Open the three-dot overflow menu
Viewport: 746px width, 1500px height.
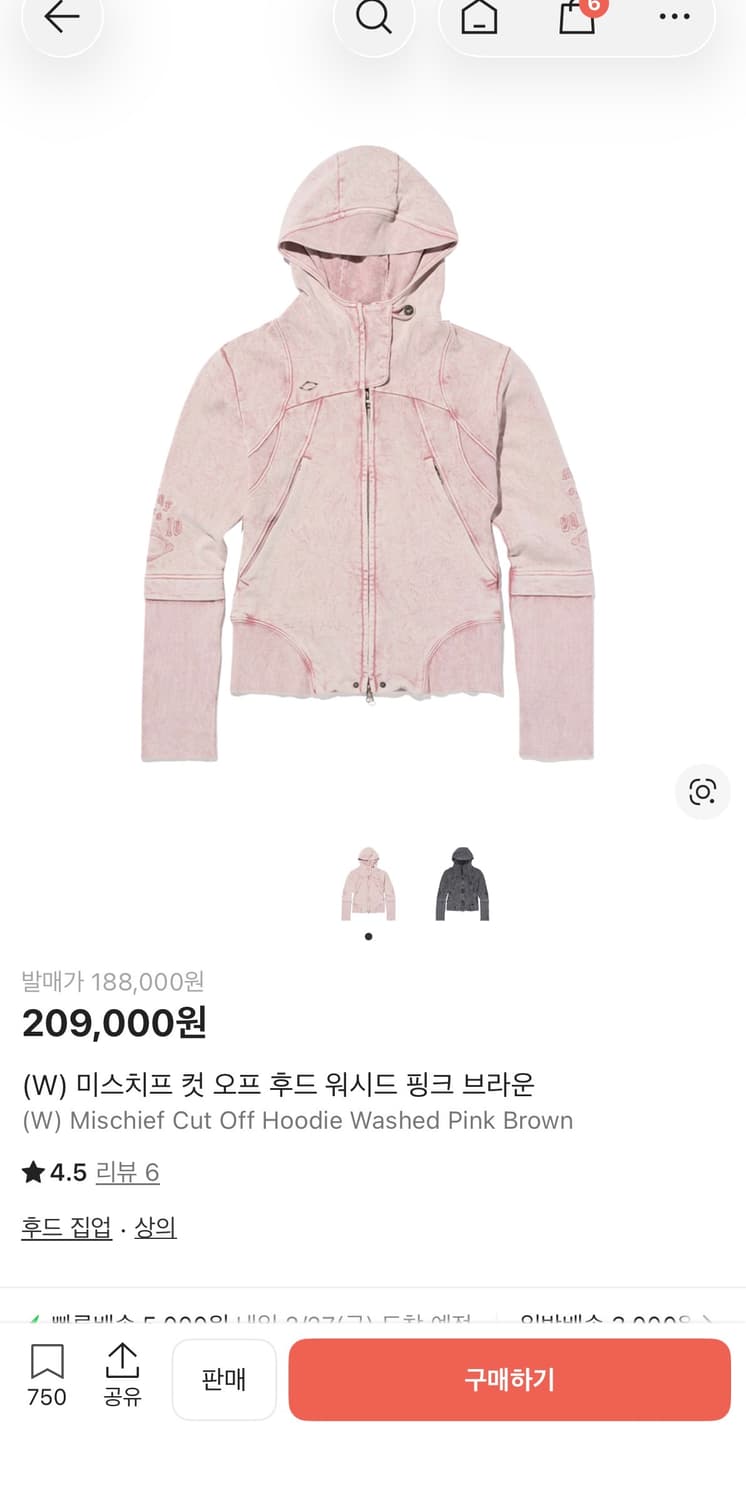(x=675, y=17)
